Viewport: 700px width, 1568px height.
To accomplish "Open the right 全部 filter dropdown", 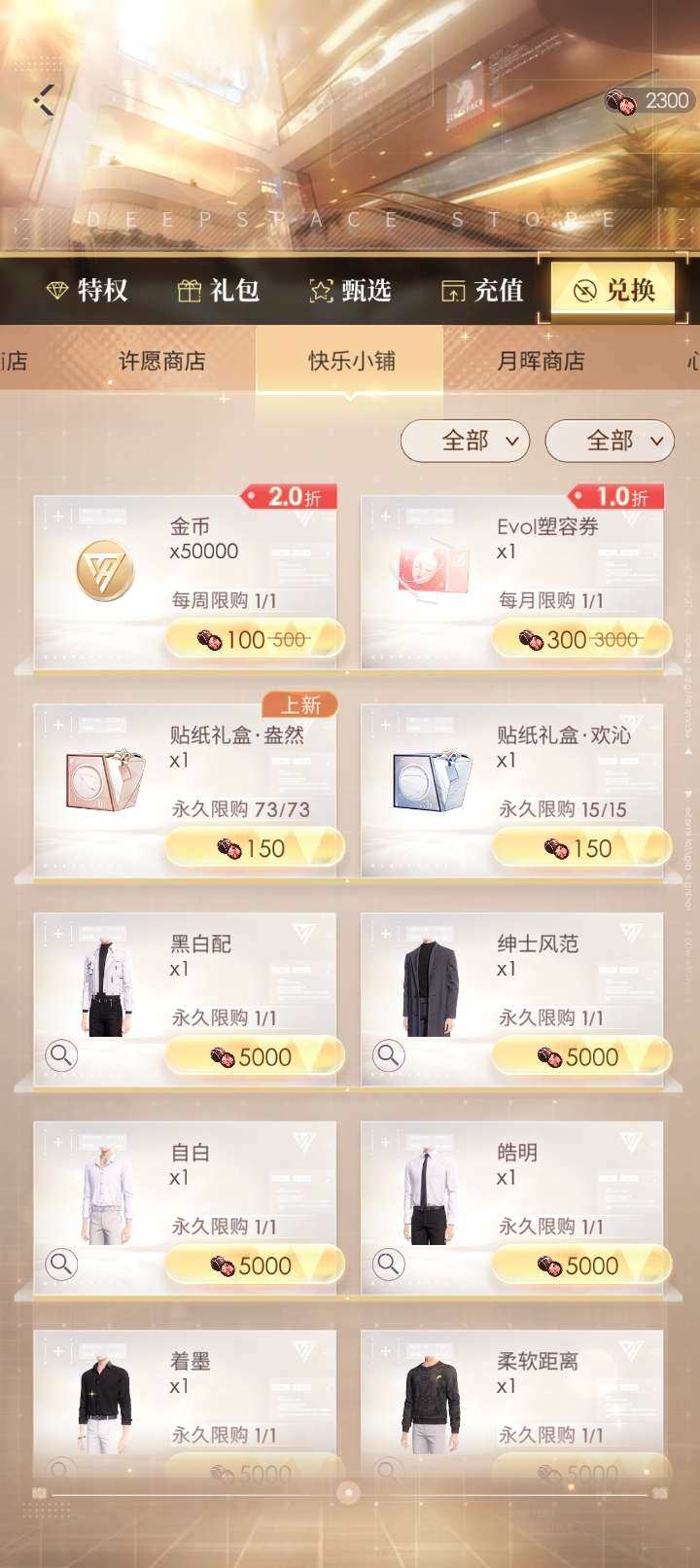I will [610, 441].
